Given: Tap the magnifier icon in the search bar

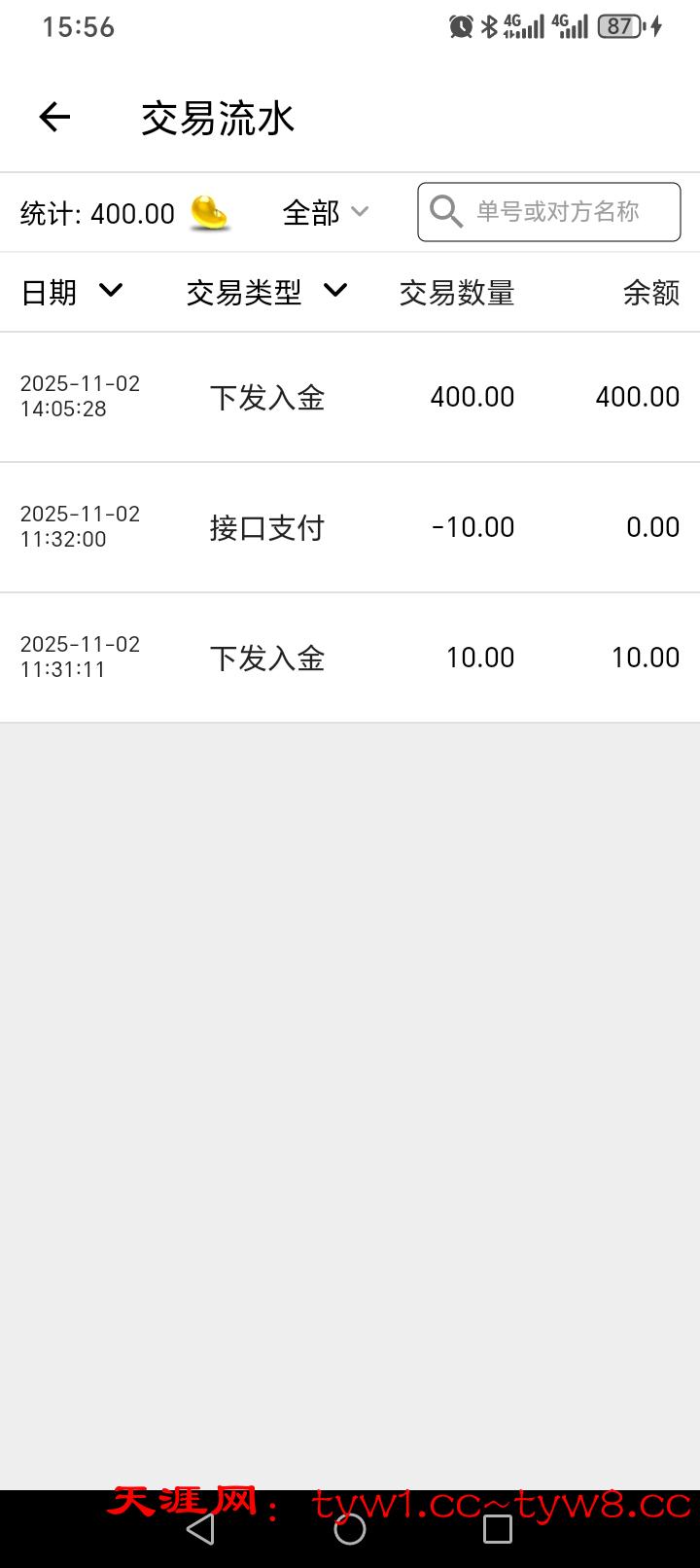Looking at the screenshot, I should tap(446, 211).
